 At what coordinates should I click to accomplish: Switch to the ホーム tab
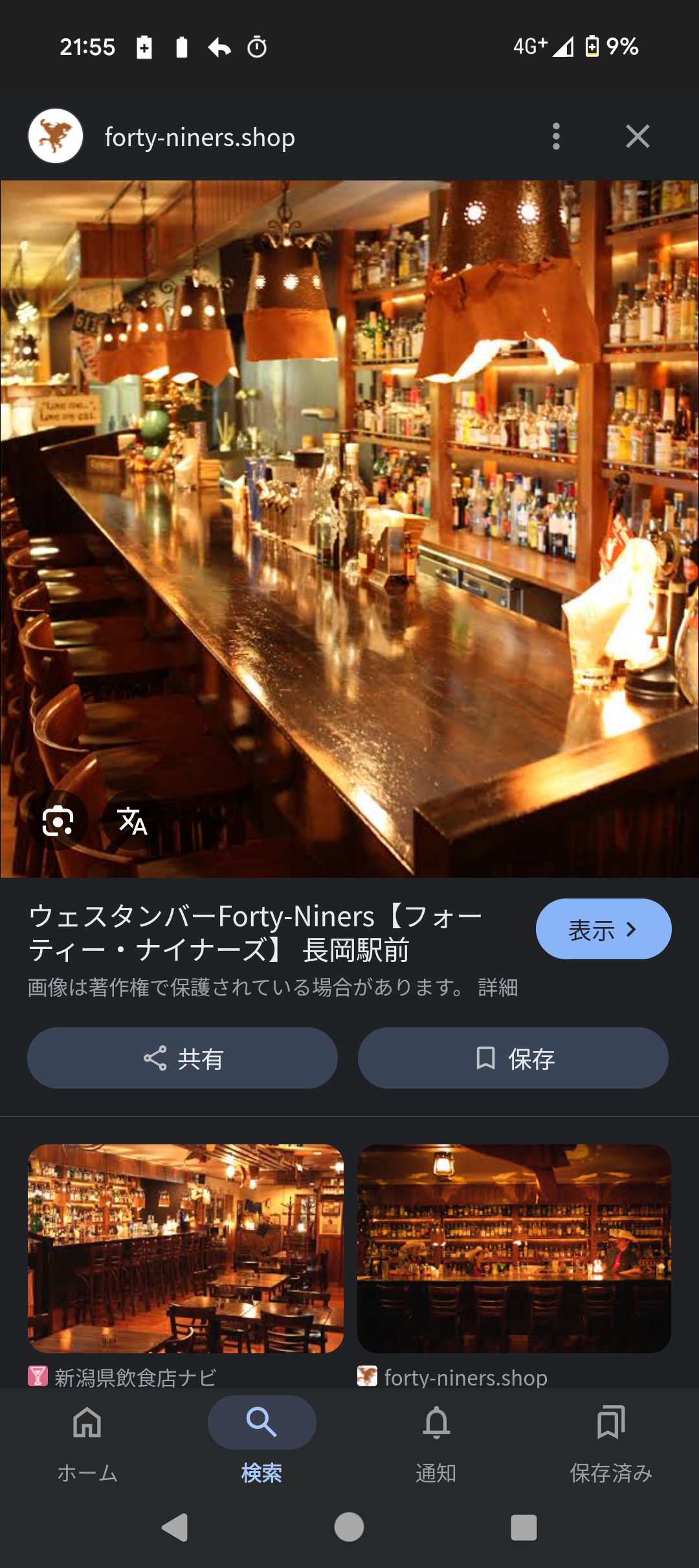(87, 1443)
